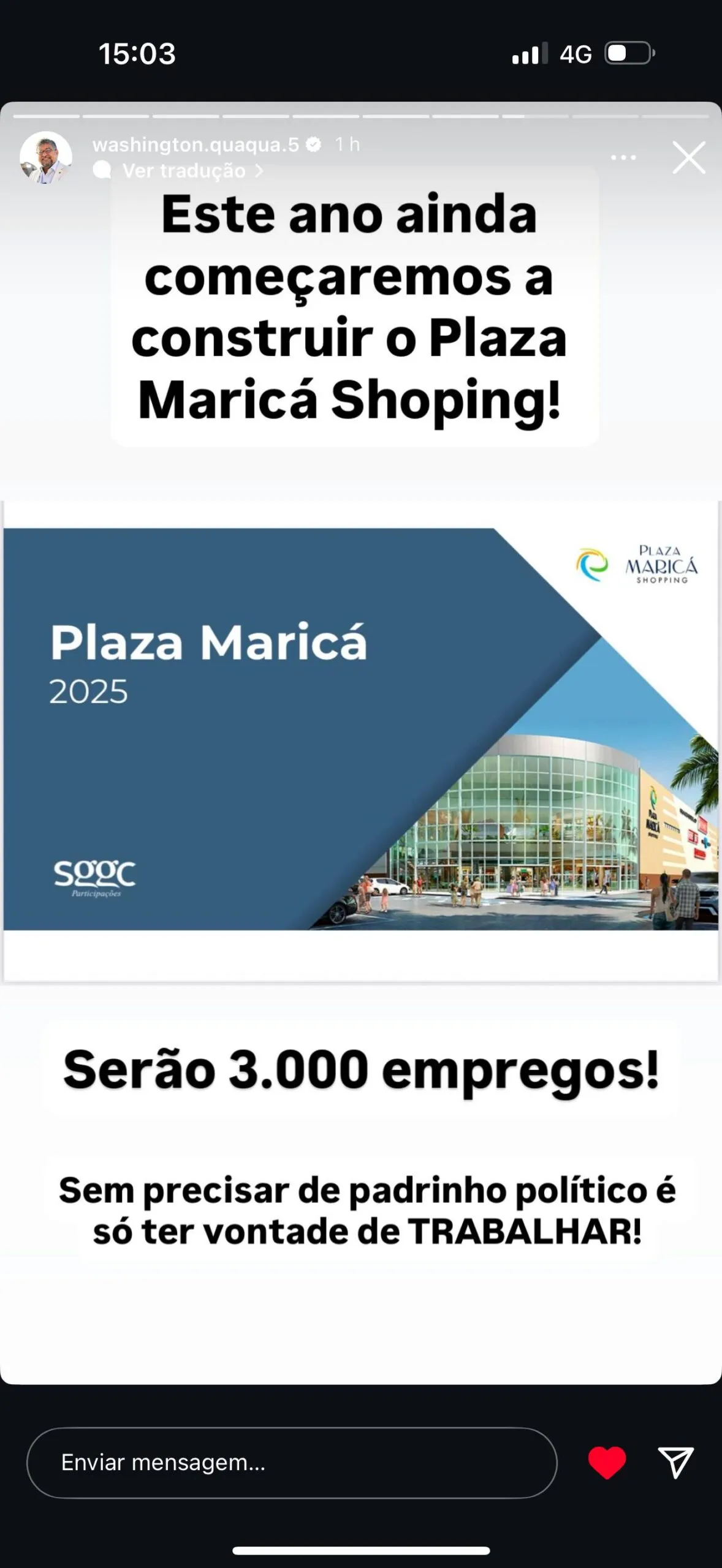This screenshot has width=722, height=1568.
Task: Open the story's three-dot options menu
Action: click(624, 158)
